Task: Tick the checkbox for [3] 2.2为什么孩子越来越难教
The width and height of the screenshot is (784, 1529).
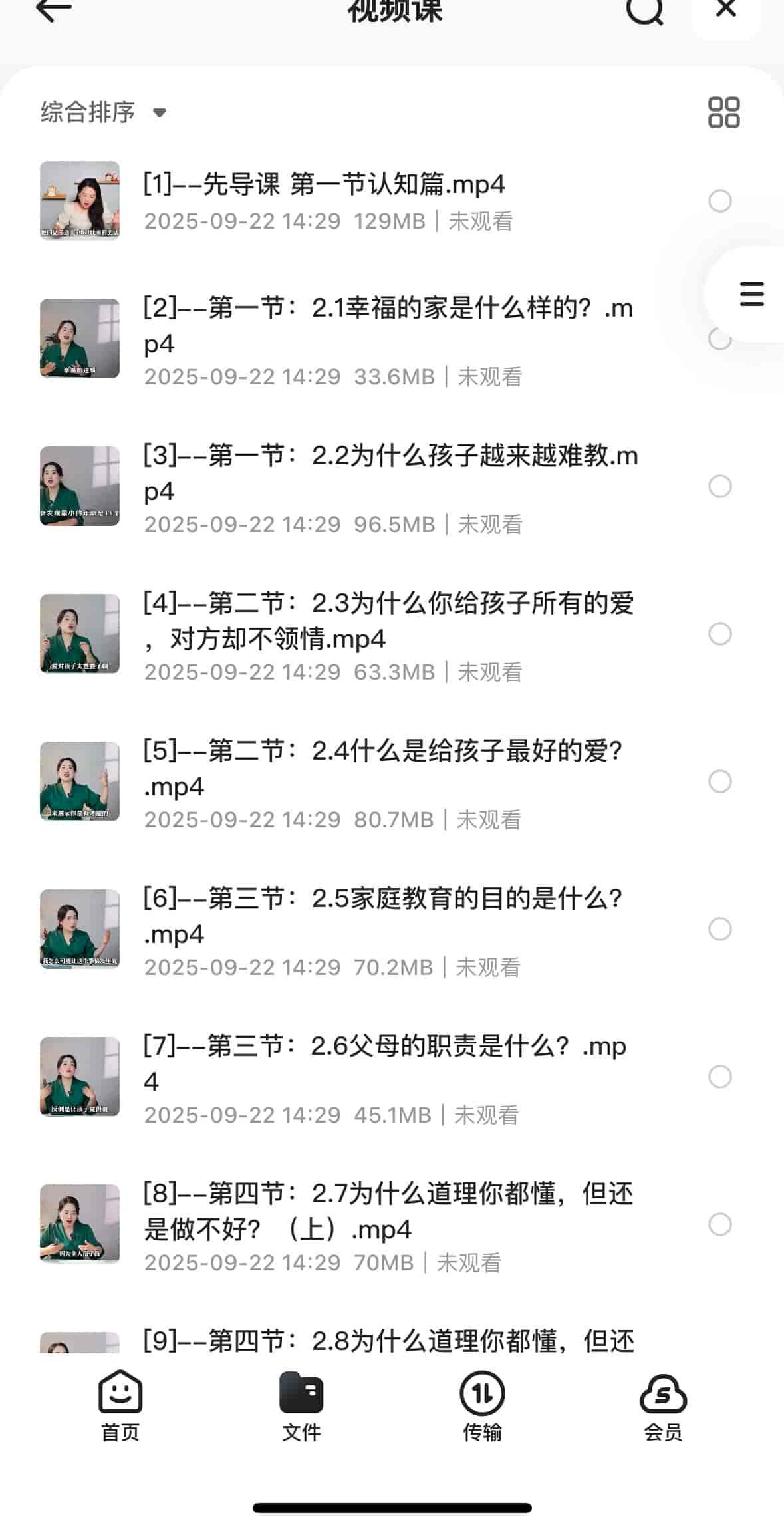Action: point(719,486)
